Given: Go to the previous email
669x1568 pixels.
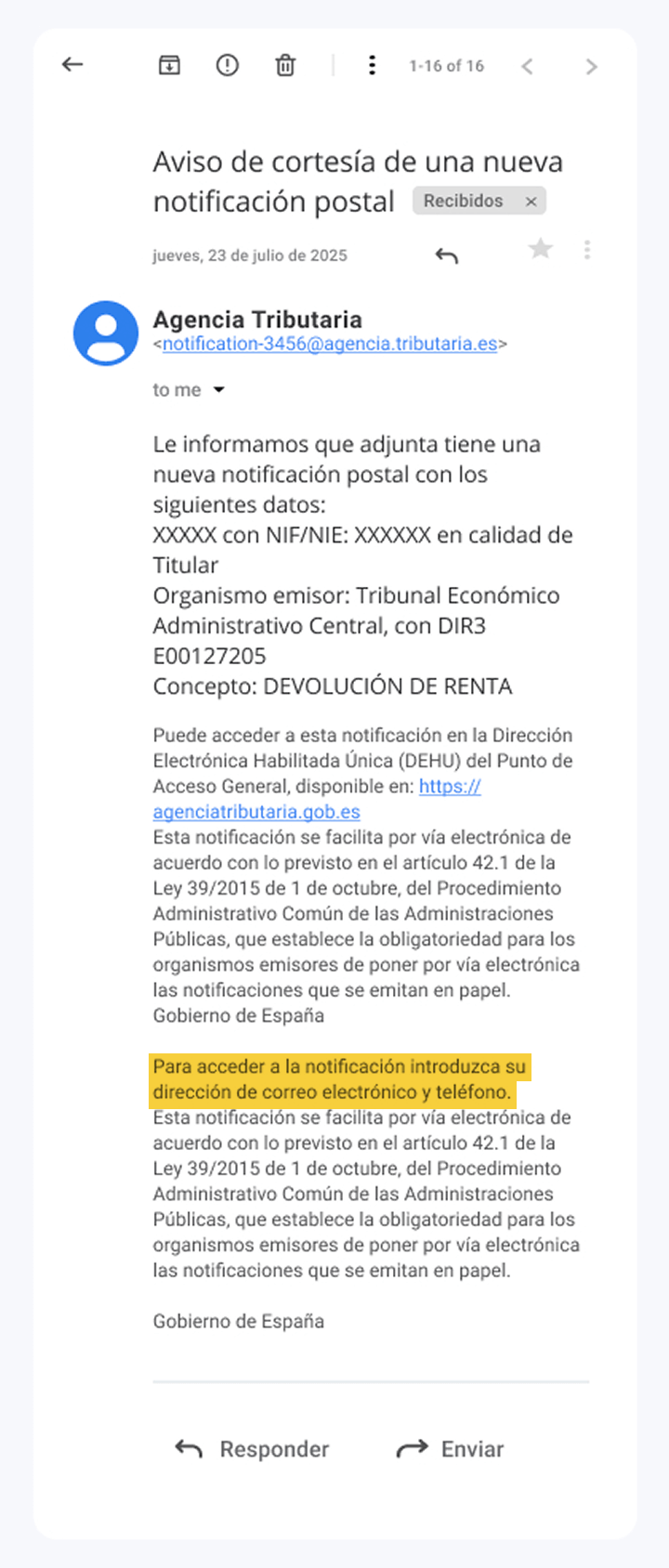Looking at the screenshot, I should tap(527, 66).
